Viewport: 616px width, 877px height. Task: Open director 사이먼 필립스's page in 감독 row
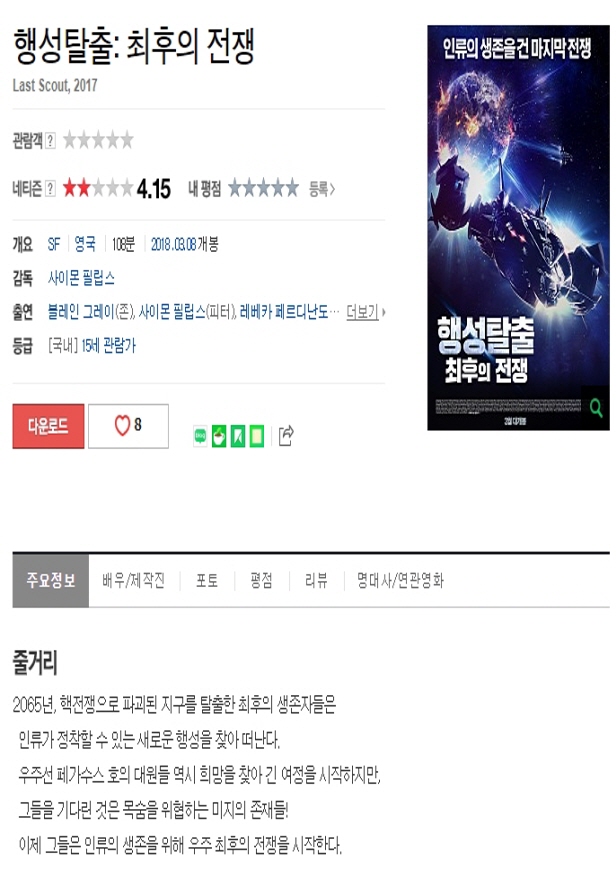coord(81,278)
